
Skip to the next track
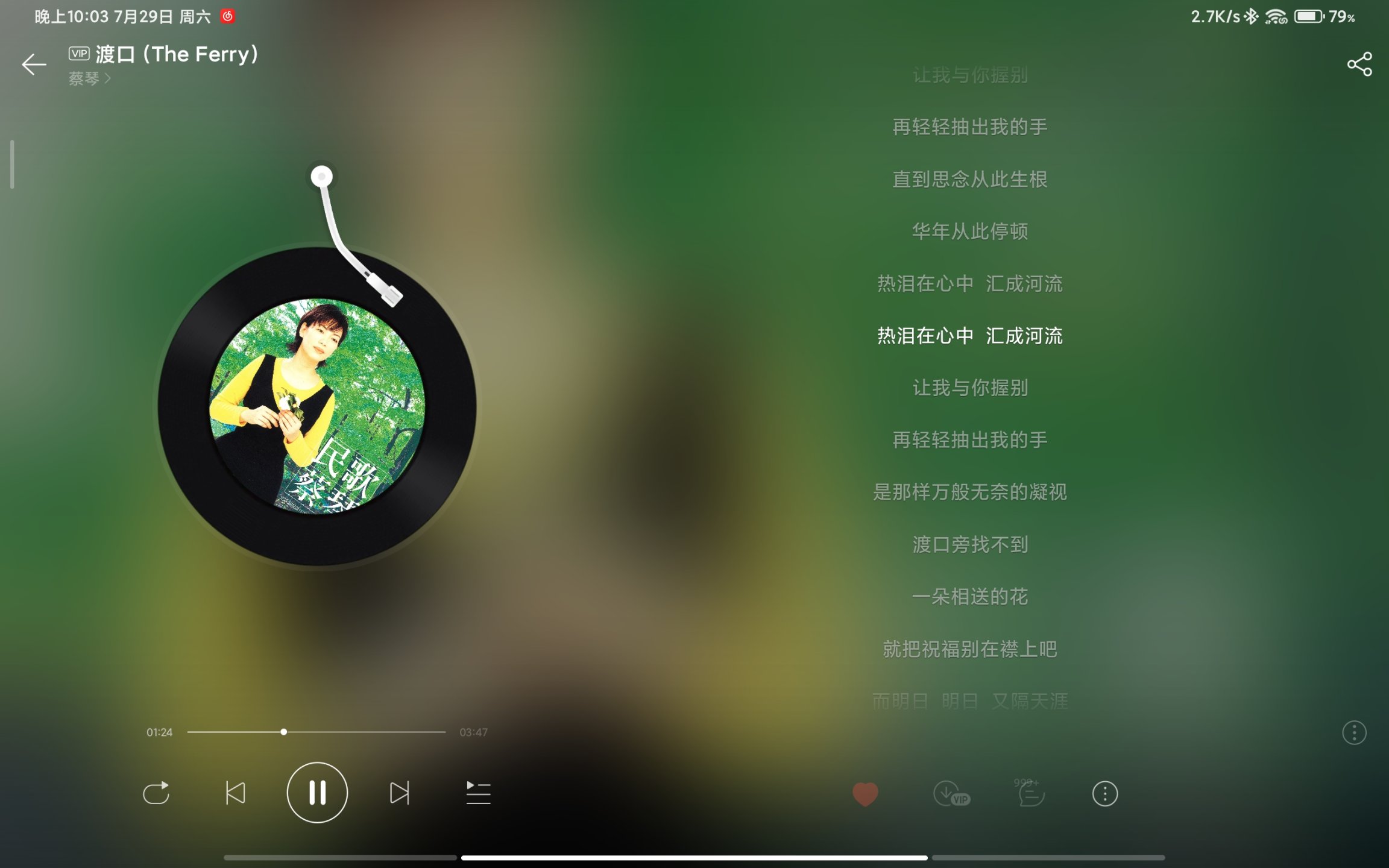(399, 793)
